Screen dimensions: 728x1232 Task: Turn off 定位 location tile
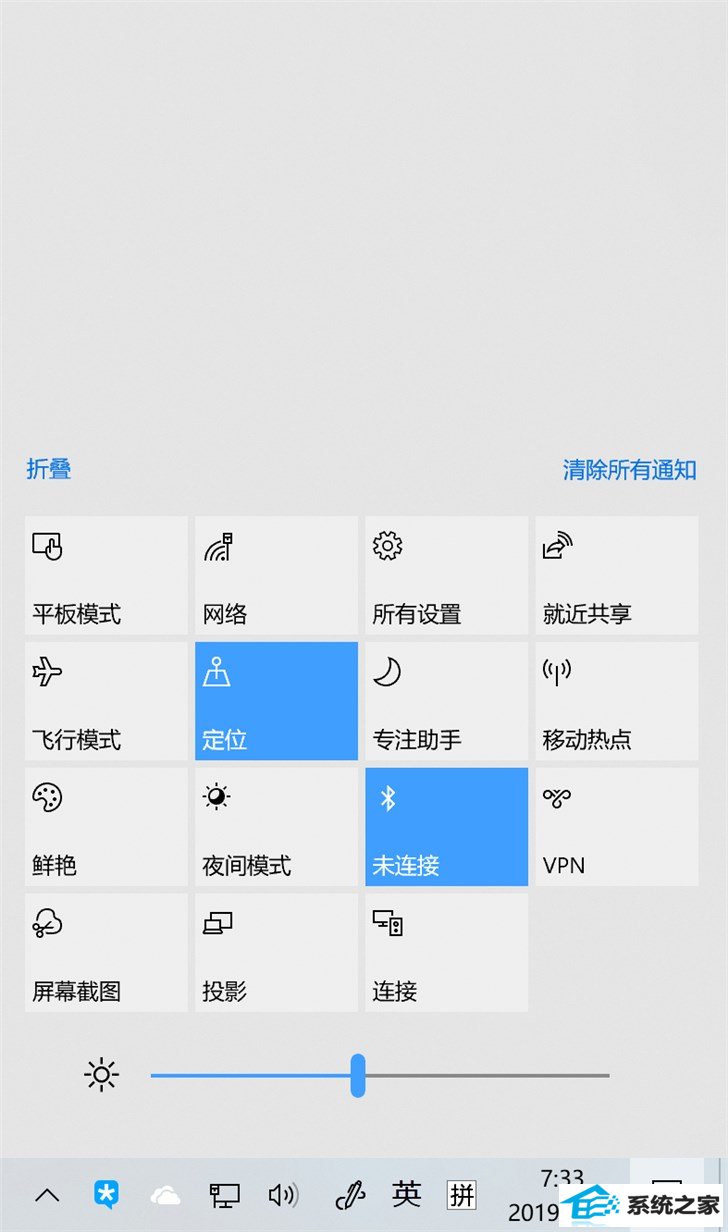(x=276, y=701)
